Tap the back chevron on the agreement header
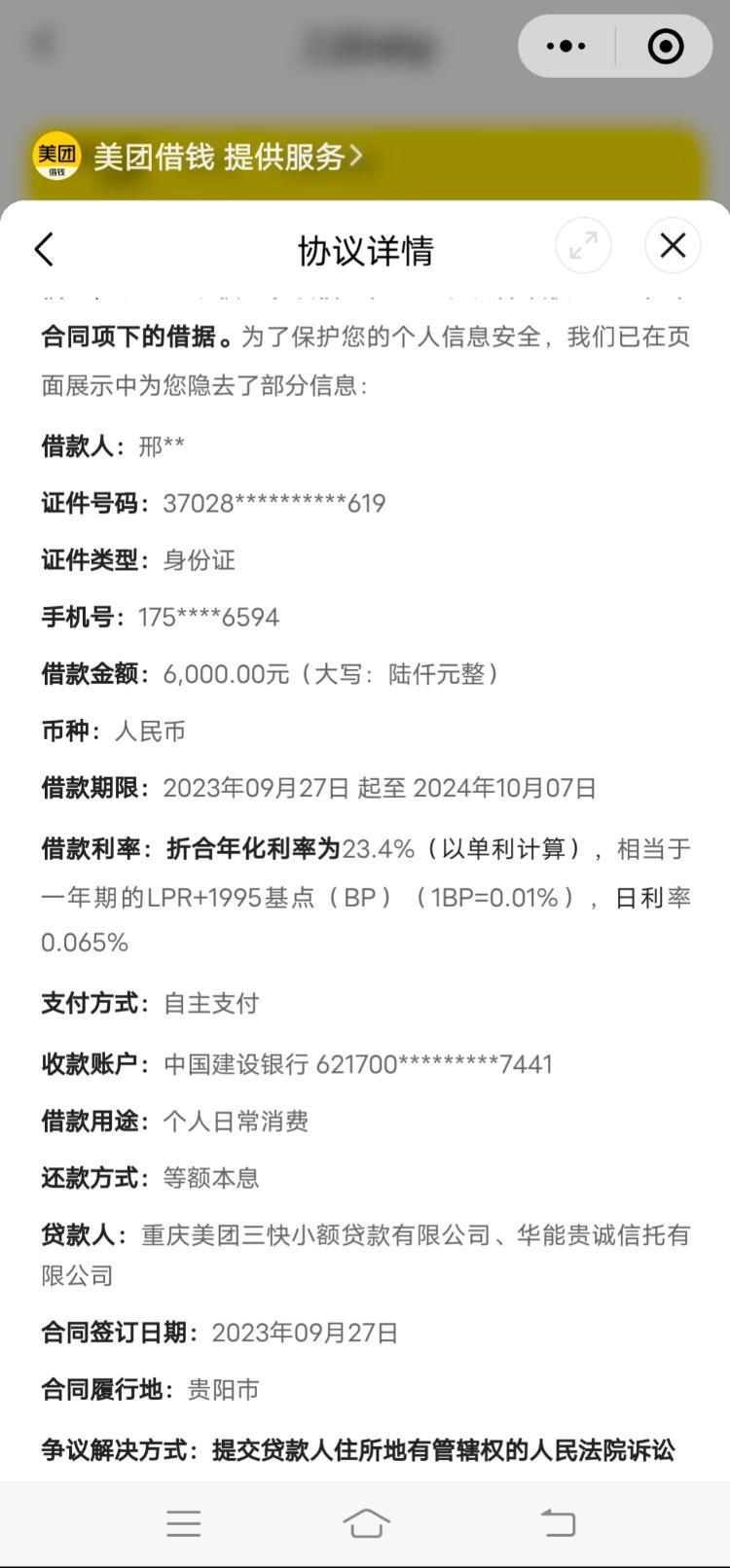Image resolution: width=730 pixels, height=1568 pixels. 44,250
